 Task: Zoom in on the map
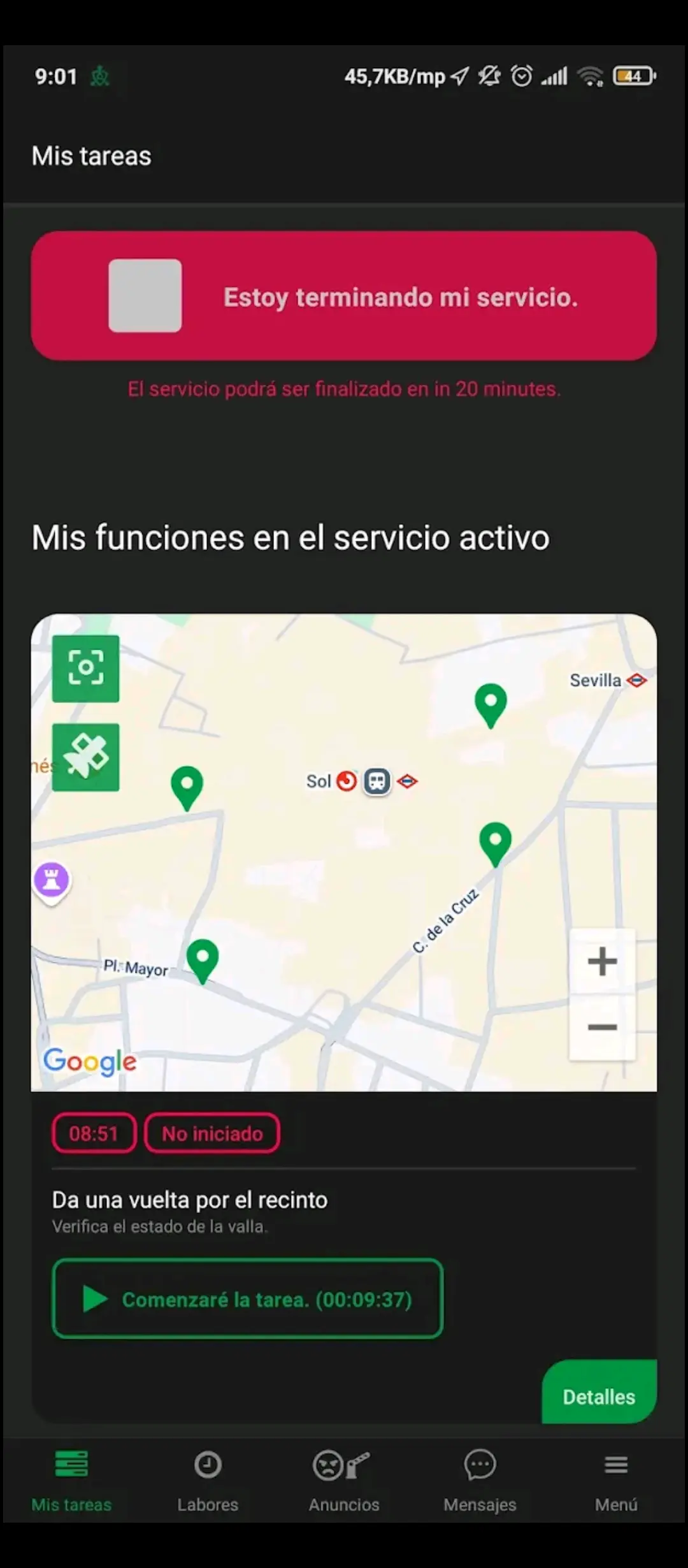pyautogui.click(x=602, y=961)
